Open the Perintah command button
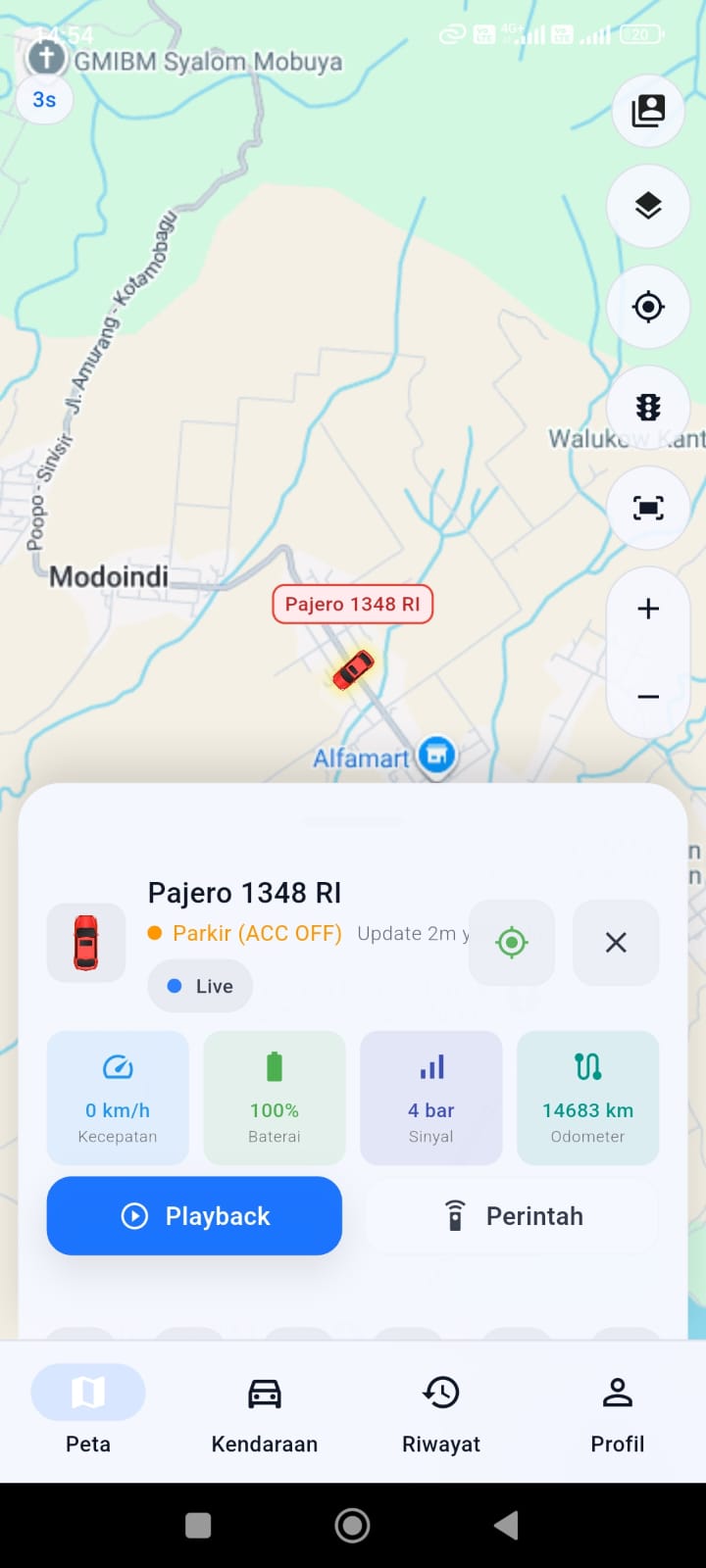Viewport: 706px width, 1568px height. tap(512, 1216)
